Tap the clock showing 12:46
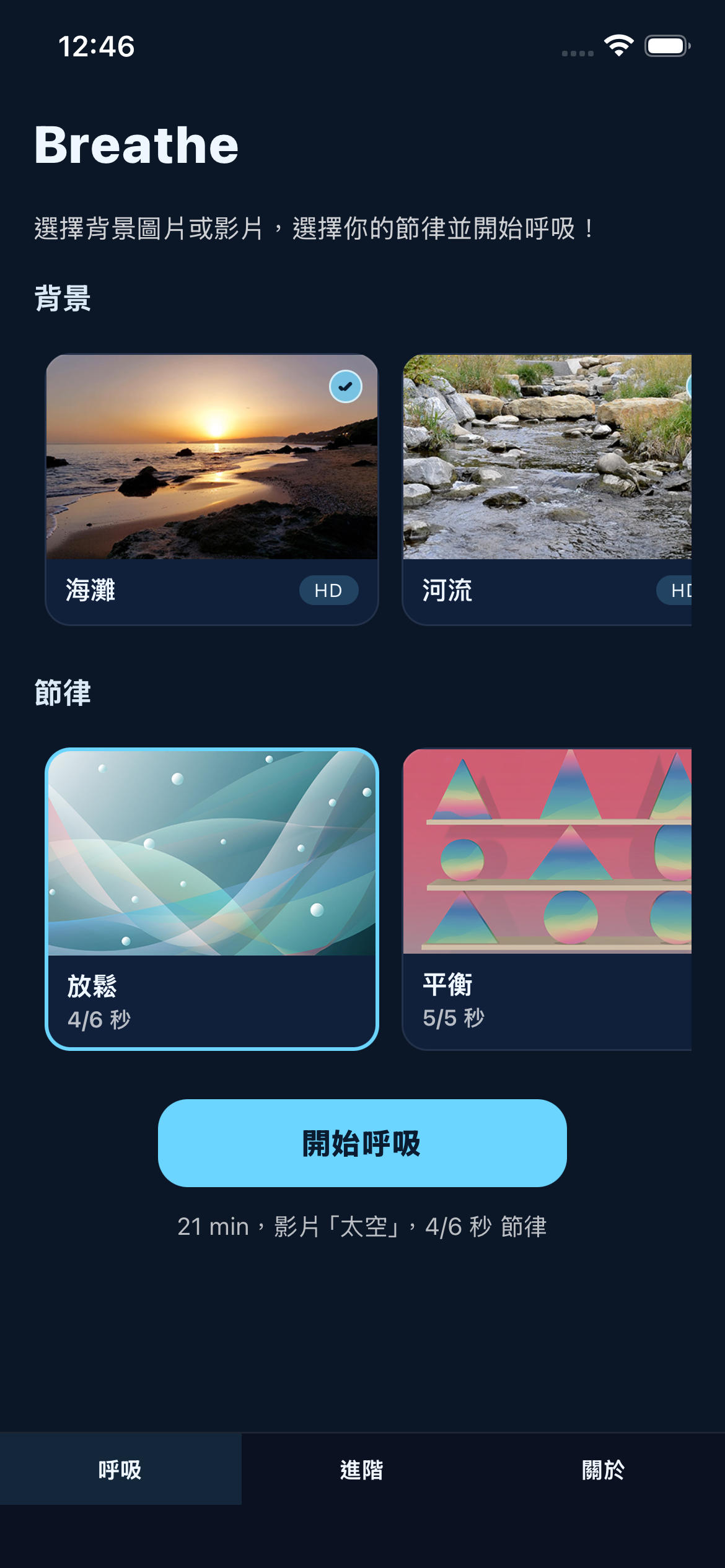Image resolution: width=725 pixels, height=1568 pixels. [96, 45]
